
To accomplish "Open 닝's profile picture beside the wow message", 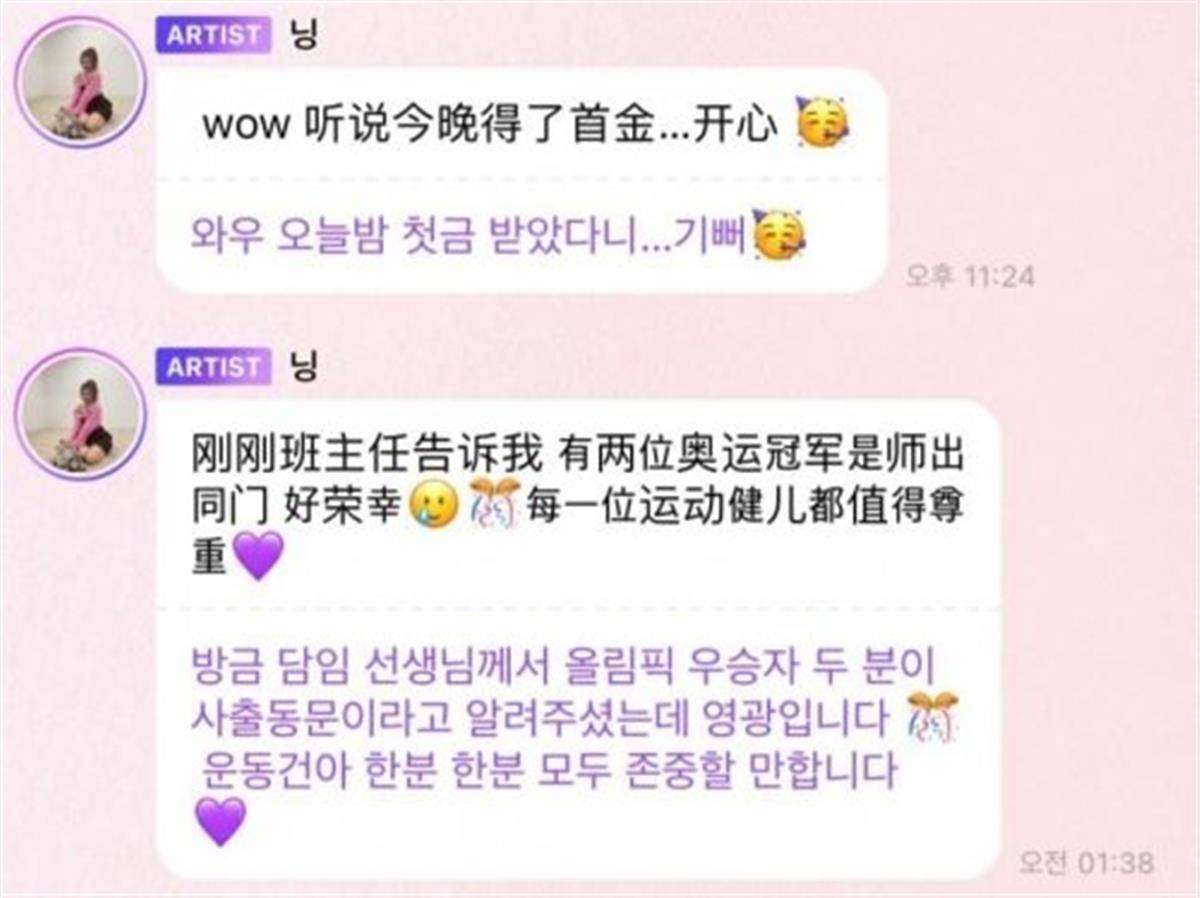I will tap(82, 82).
